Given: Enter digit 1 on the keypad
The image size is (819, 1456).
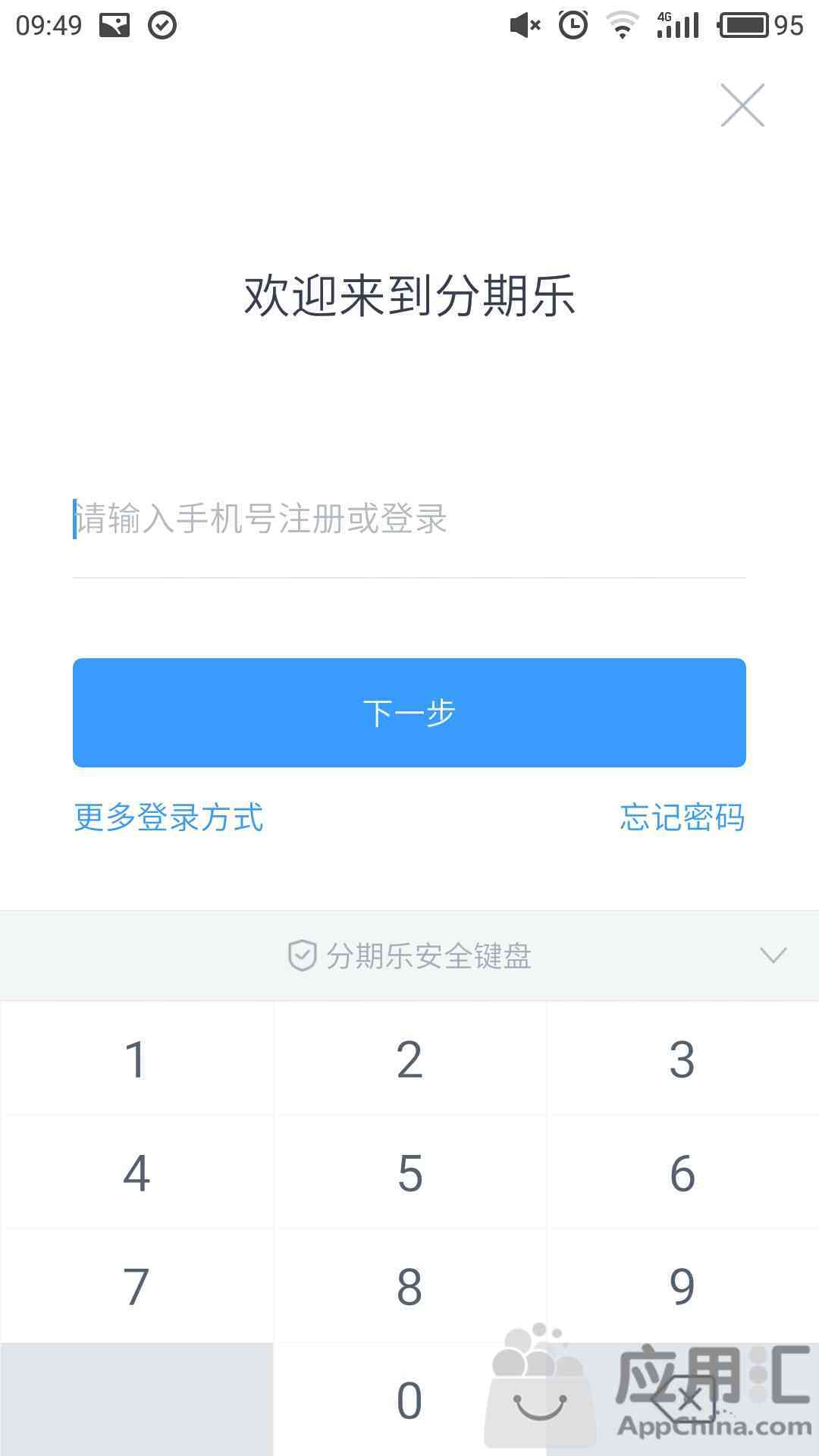Looking at the screenshot, I should click(136, 1059).
